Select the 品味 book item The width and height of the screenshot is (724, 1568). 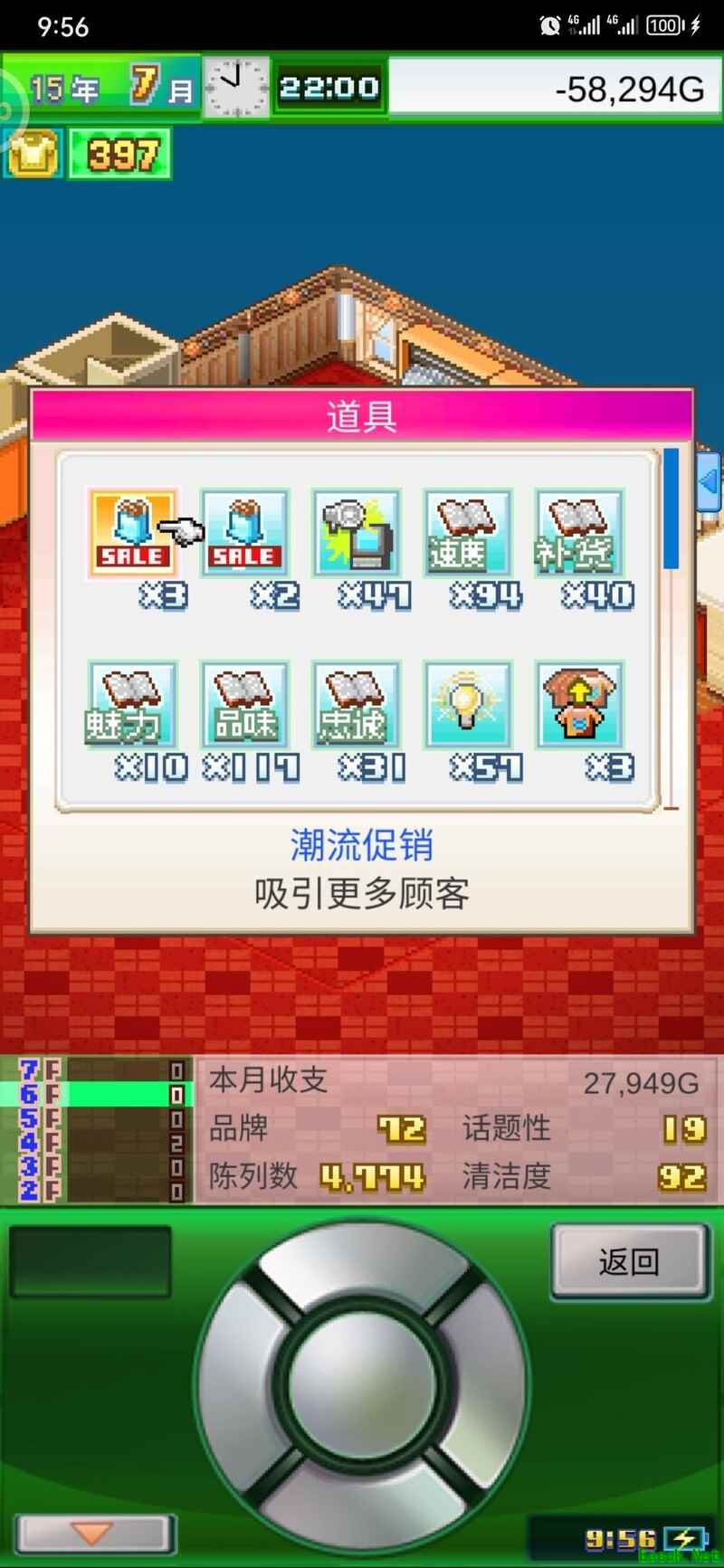click(x=244, y=706)
